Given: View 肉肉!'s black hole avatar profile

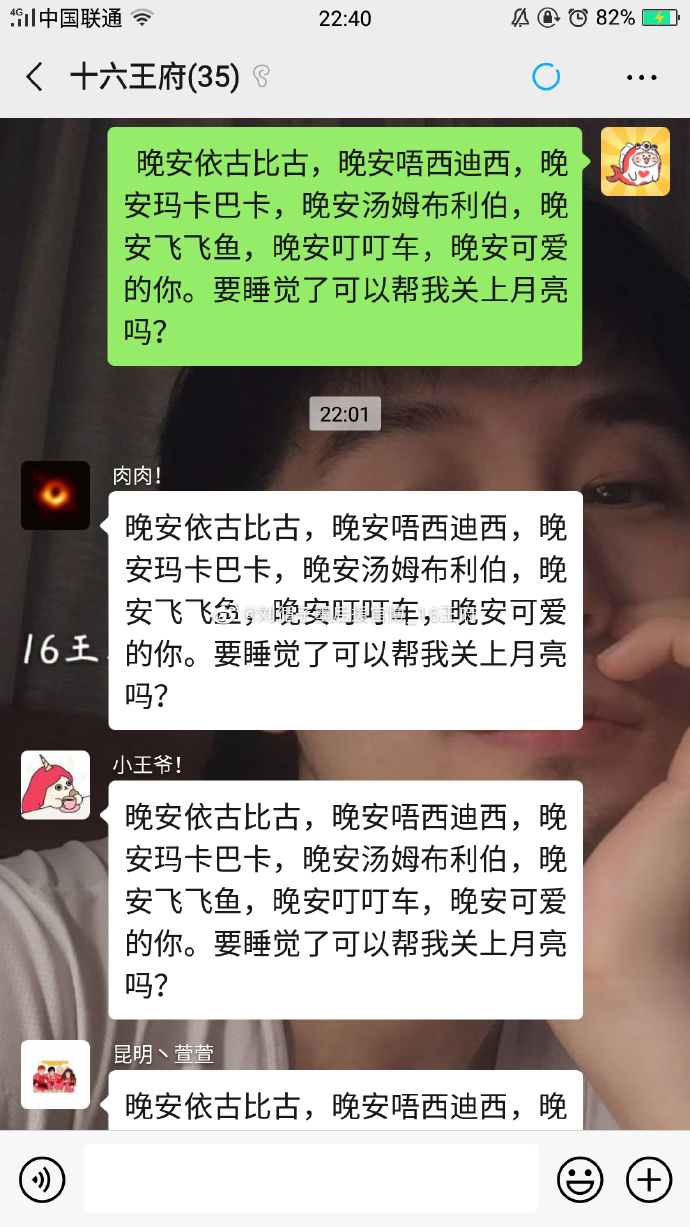Looking at the screenshot, I should (56, 495).
